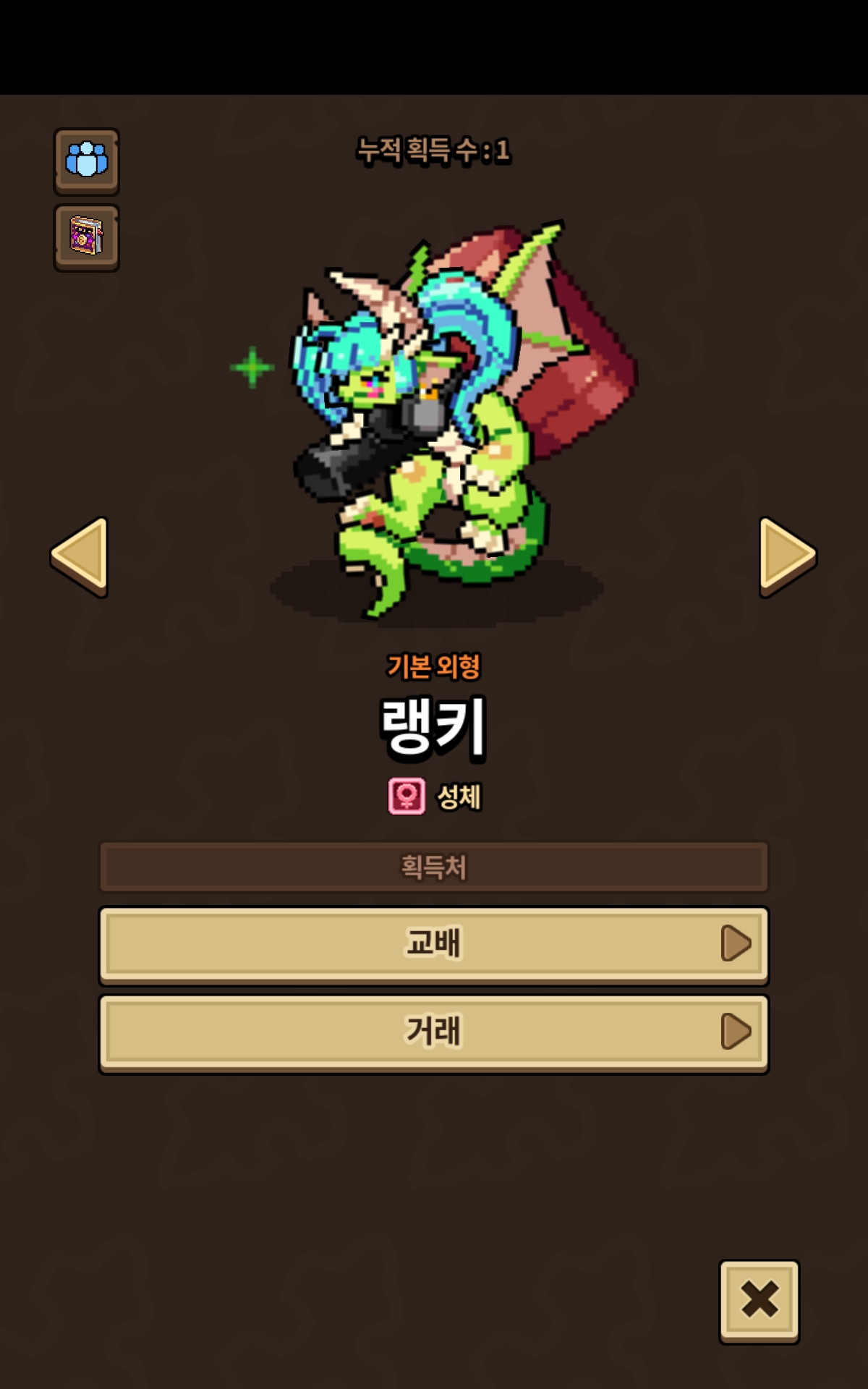Open the 거래 acquisition option
The width and height of the screenshot is (868, 1389).
pos(434,1033)
